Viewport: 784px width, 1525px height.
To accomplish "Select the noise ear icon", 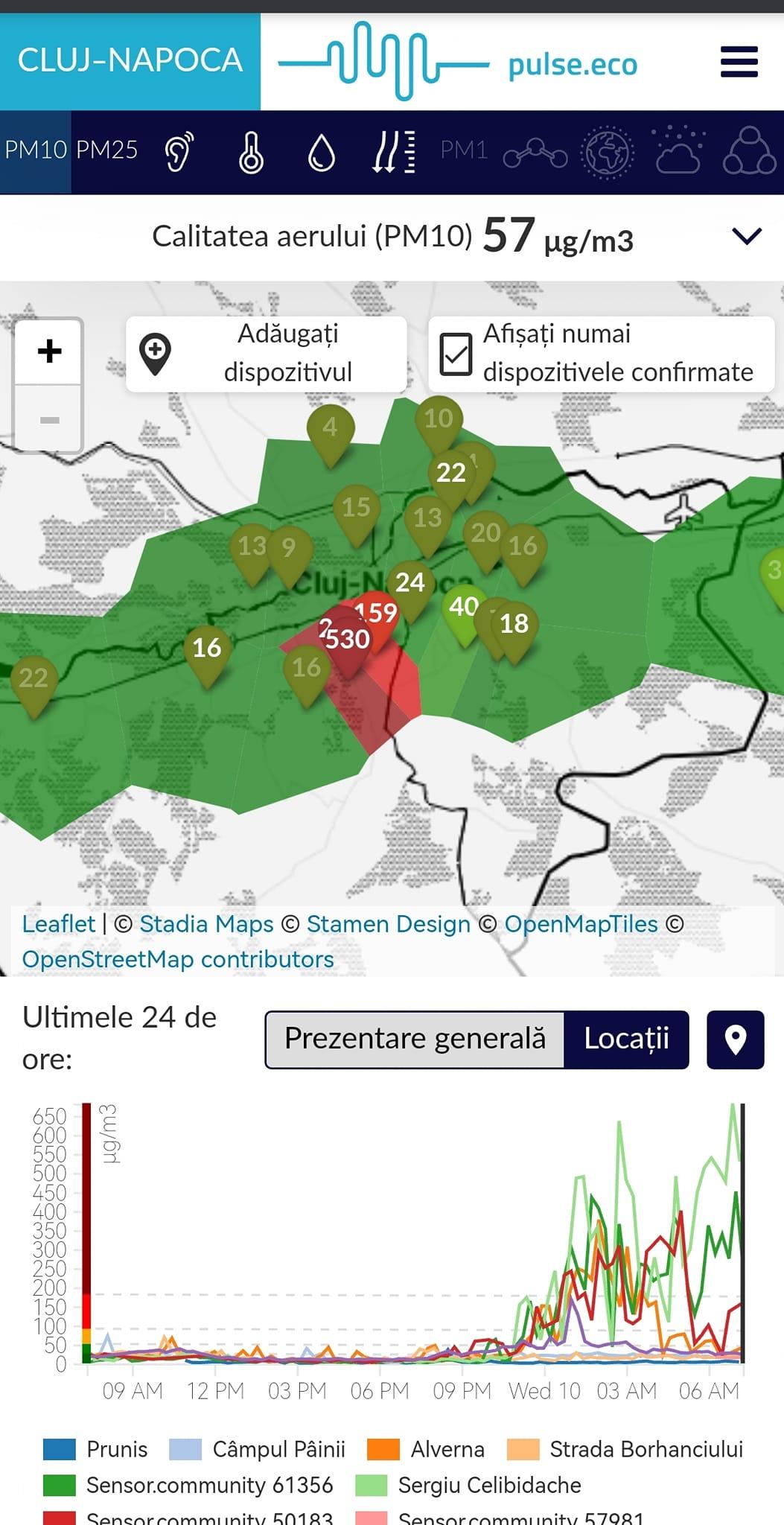I will click(x=179, y=152).
